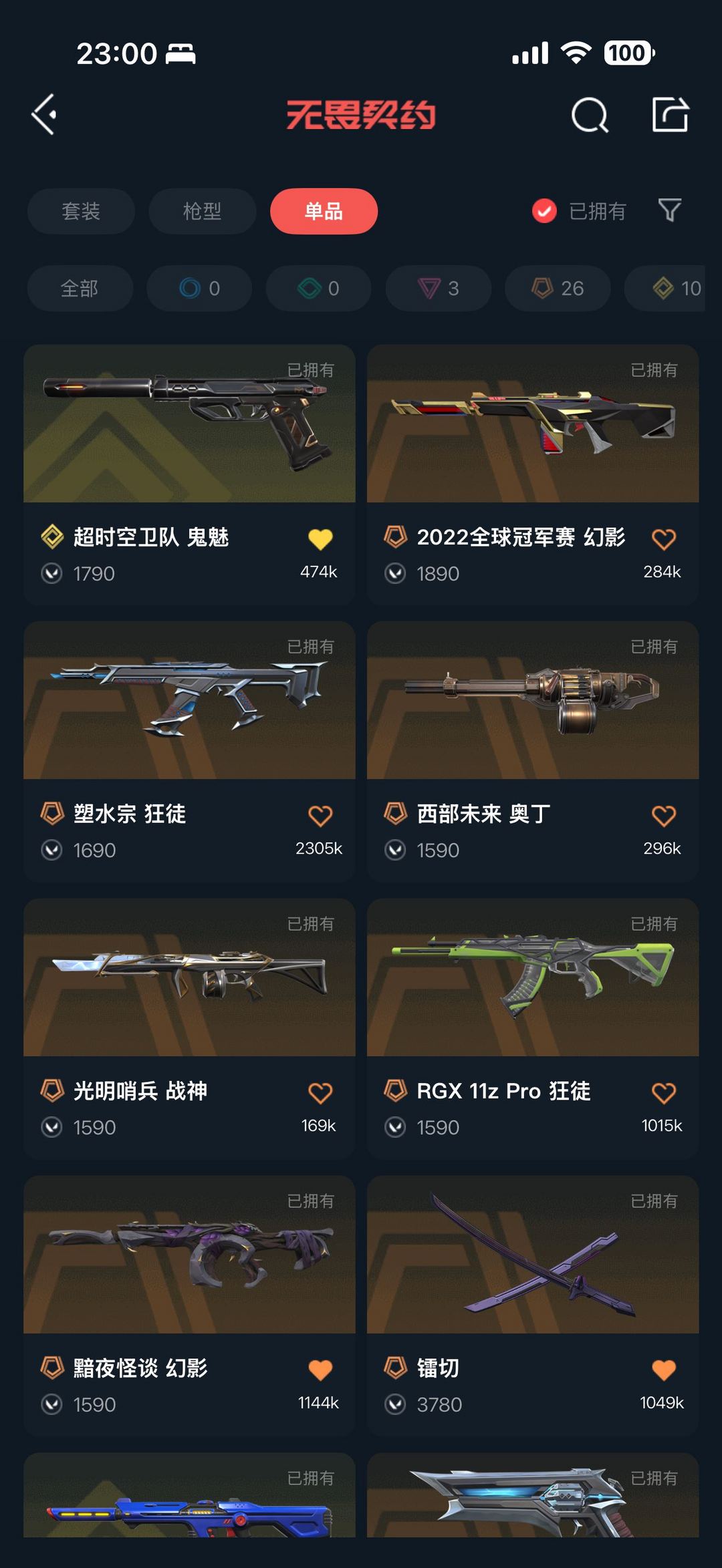Go back with the arrow icon
This screenshot has height=1568, width=722.
(44, 115)
